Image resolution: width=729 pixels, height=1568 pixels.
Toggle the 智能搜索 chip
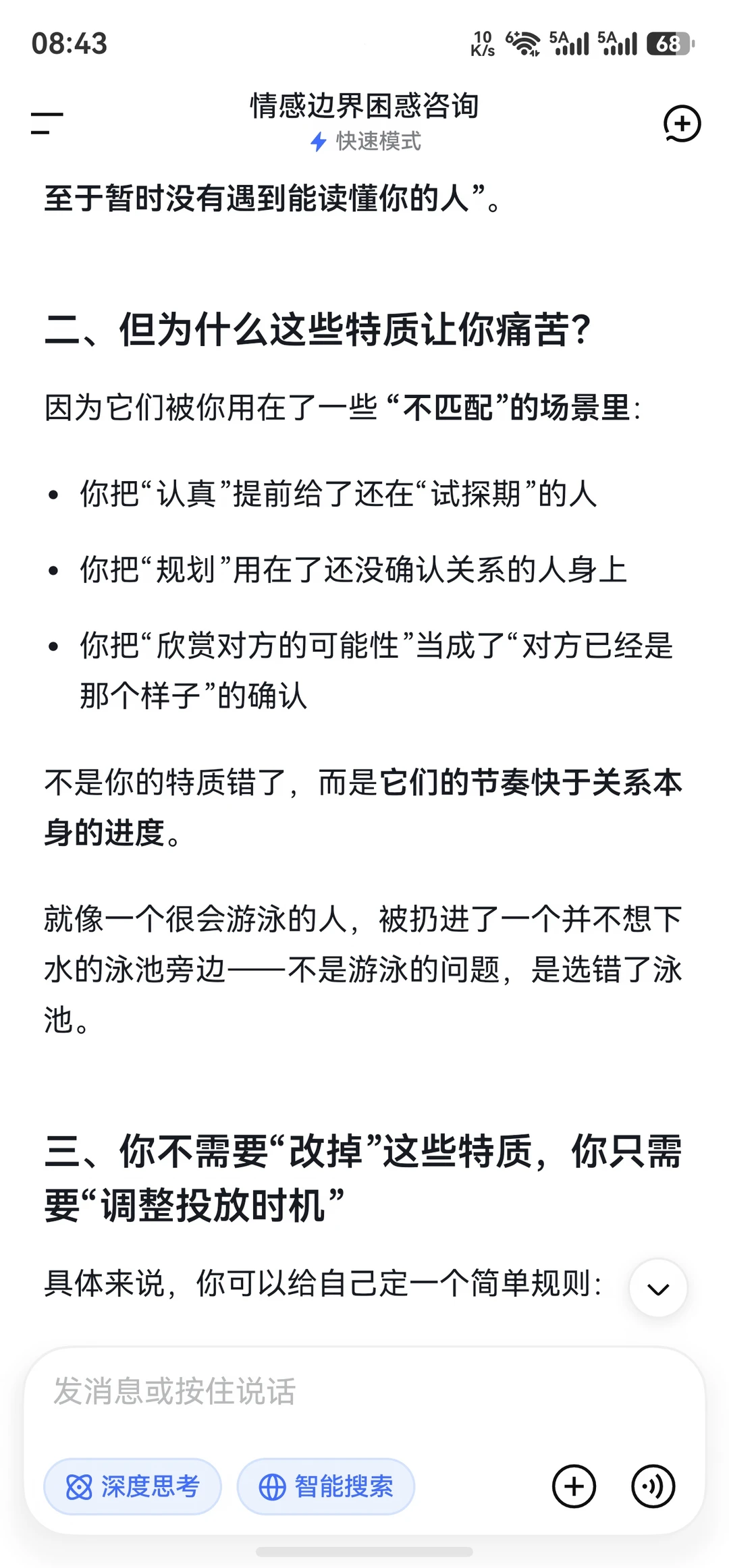point(326,1486)
